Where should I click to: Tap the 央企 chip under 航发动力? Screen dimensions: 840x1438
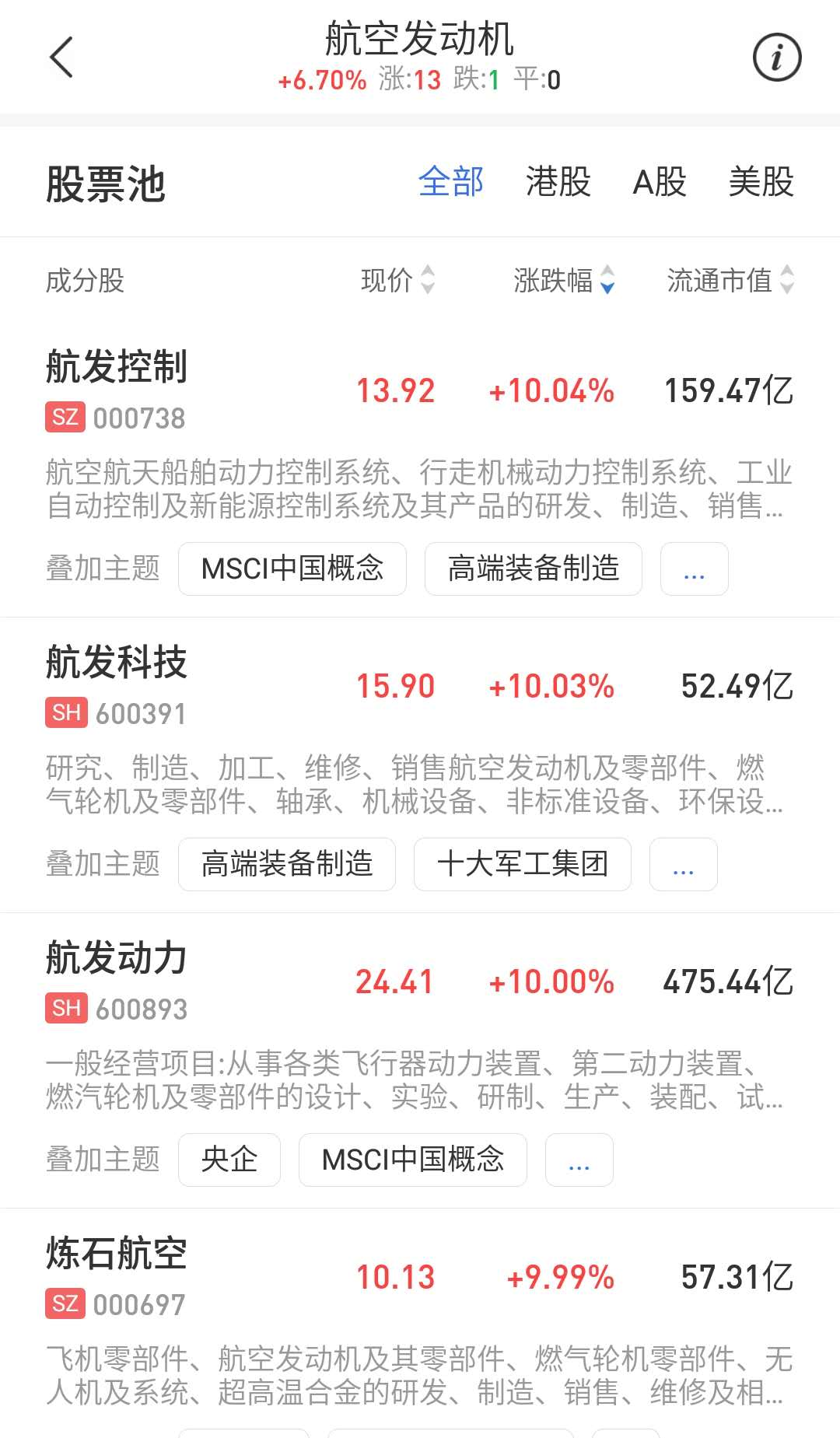[x=229, y=1160]
